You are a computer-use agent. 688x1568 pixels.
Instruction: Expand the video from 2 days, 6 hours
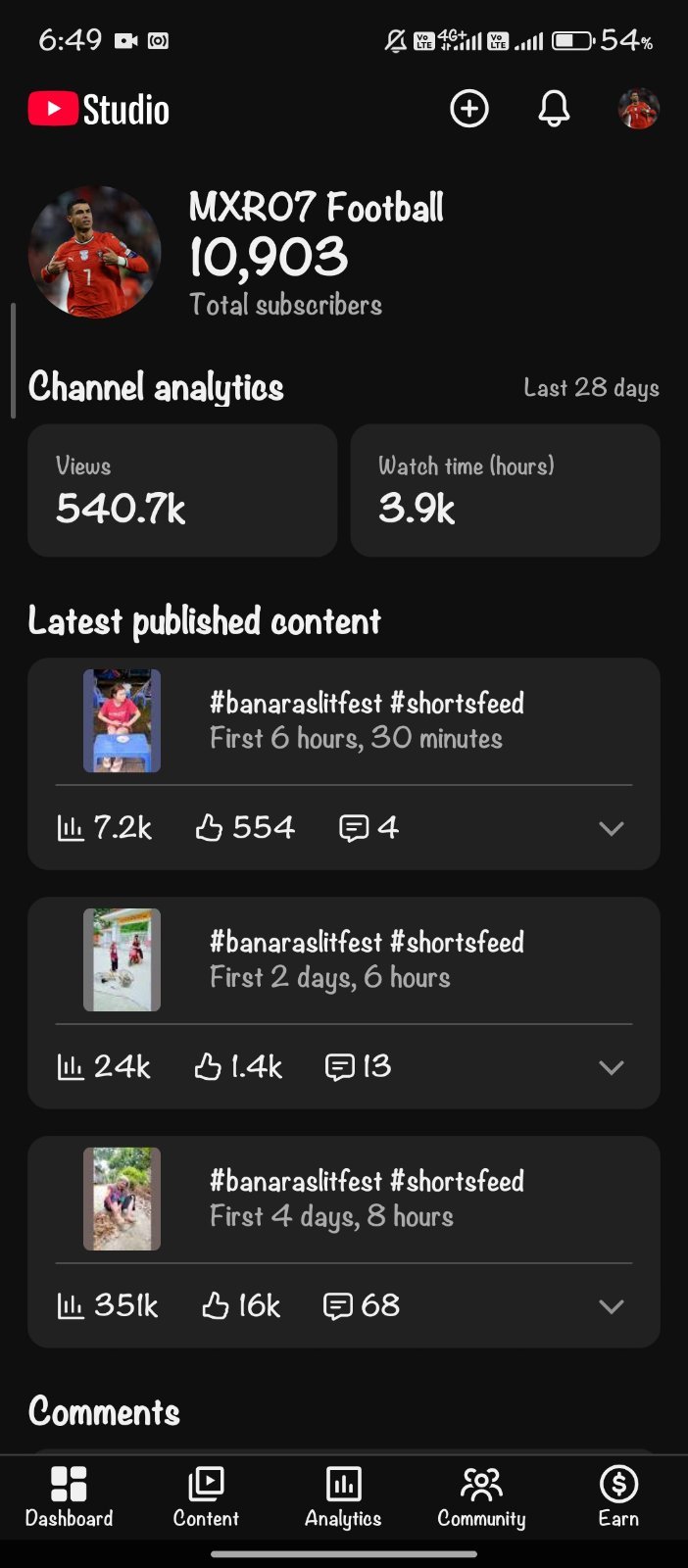(x=611, y=1067)
